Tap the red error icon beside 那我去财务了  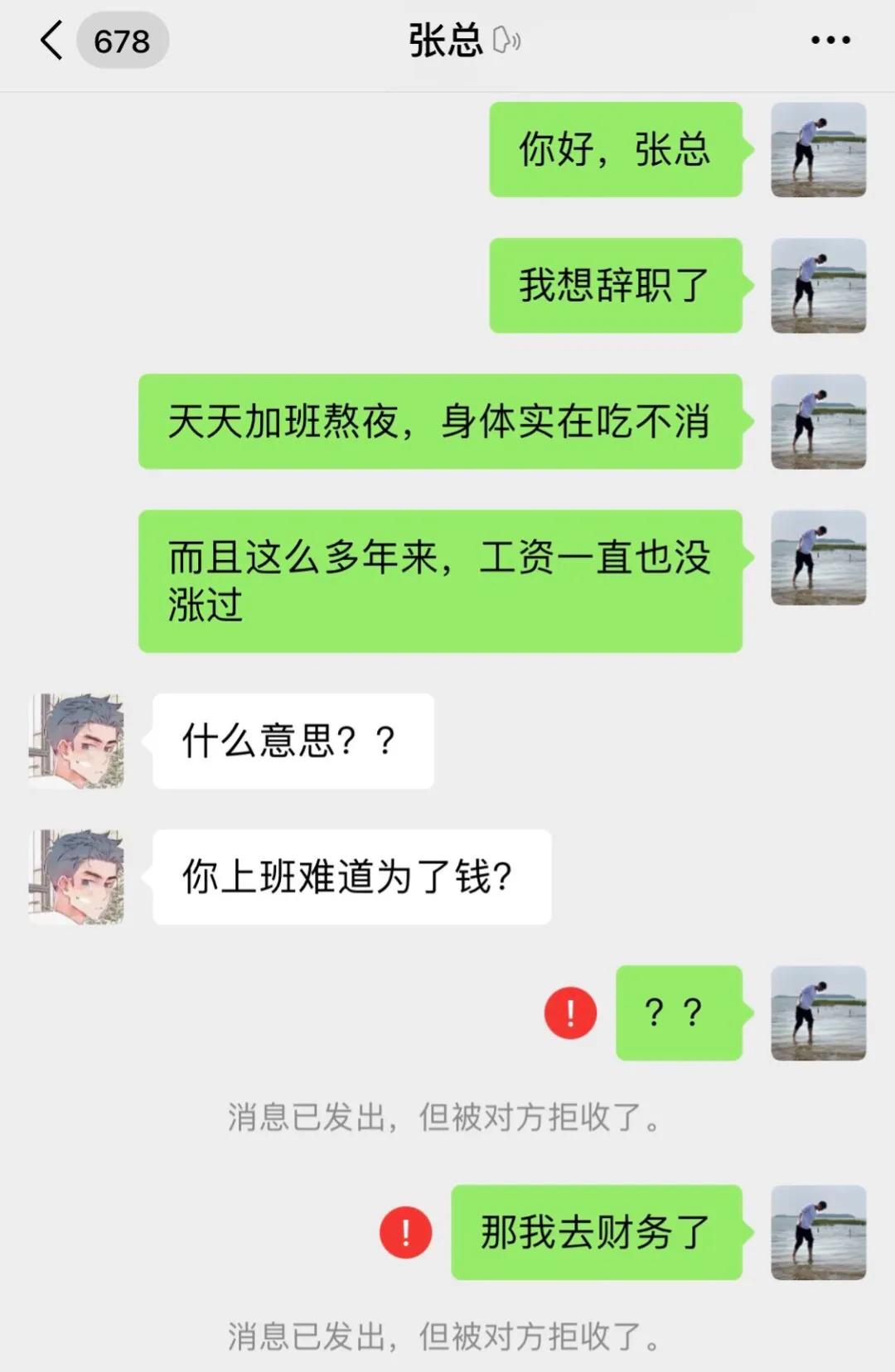[404, 1234]
